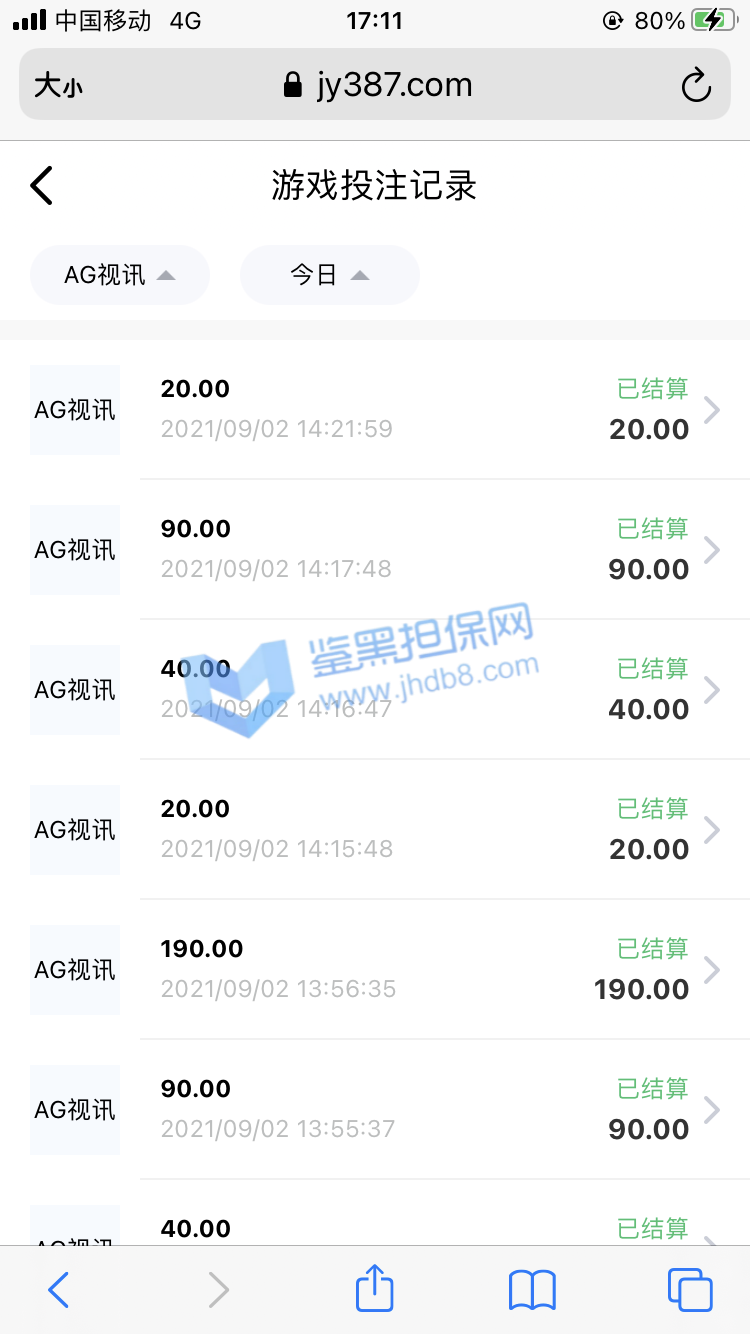This screenshot has width=750, height=1334.
Task: Tap the jy387.com address bar
Action: click(x=378, y=86)
